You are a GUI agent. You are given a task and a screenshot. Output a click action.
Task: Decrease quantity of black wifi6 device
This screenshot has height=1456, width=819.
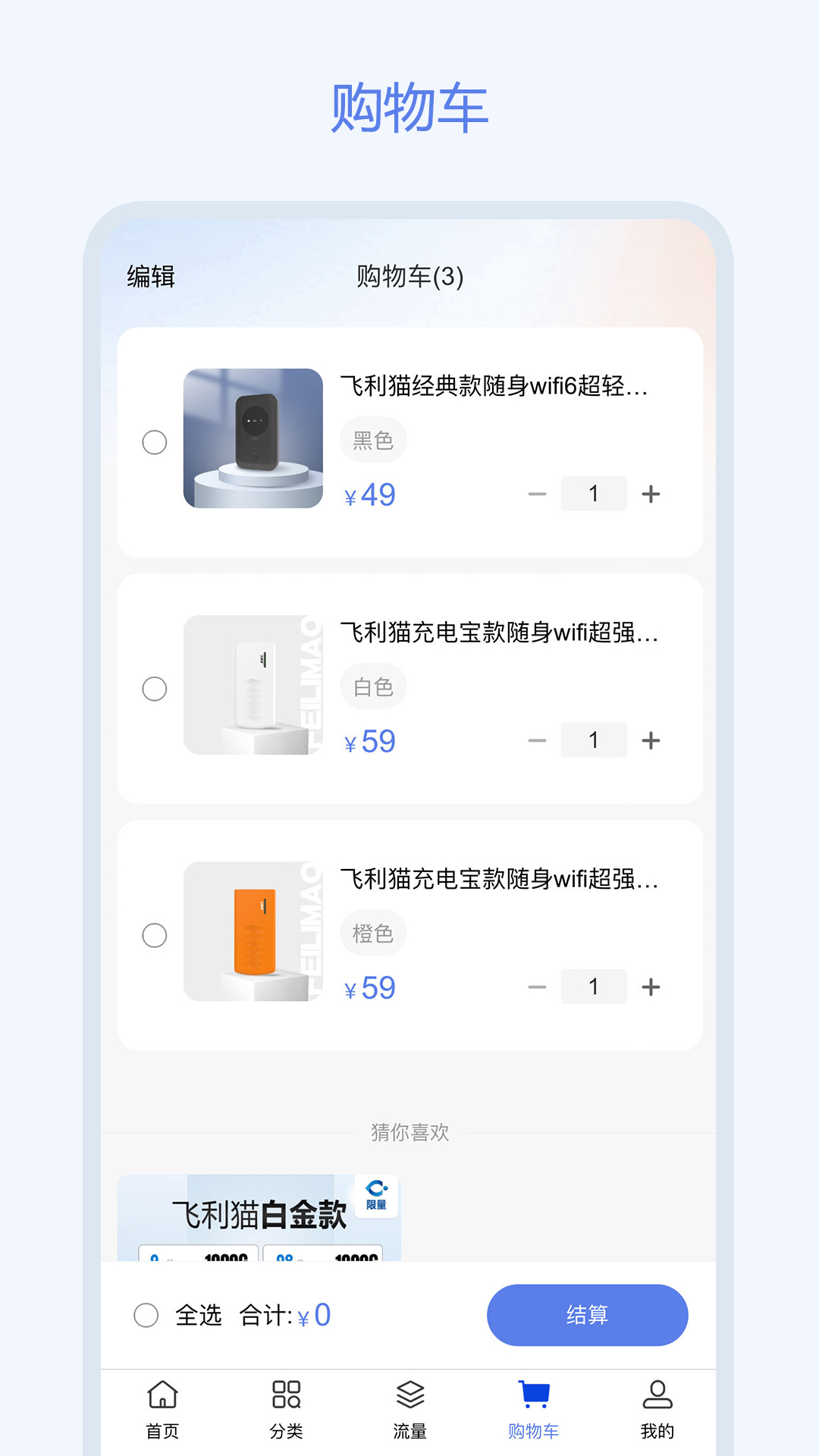tap(538, 493)
